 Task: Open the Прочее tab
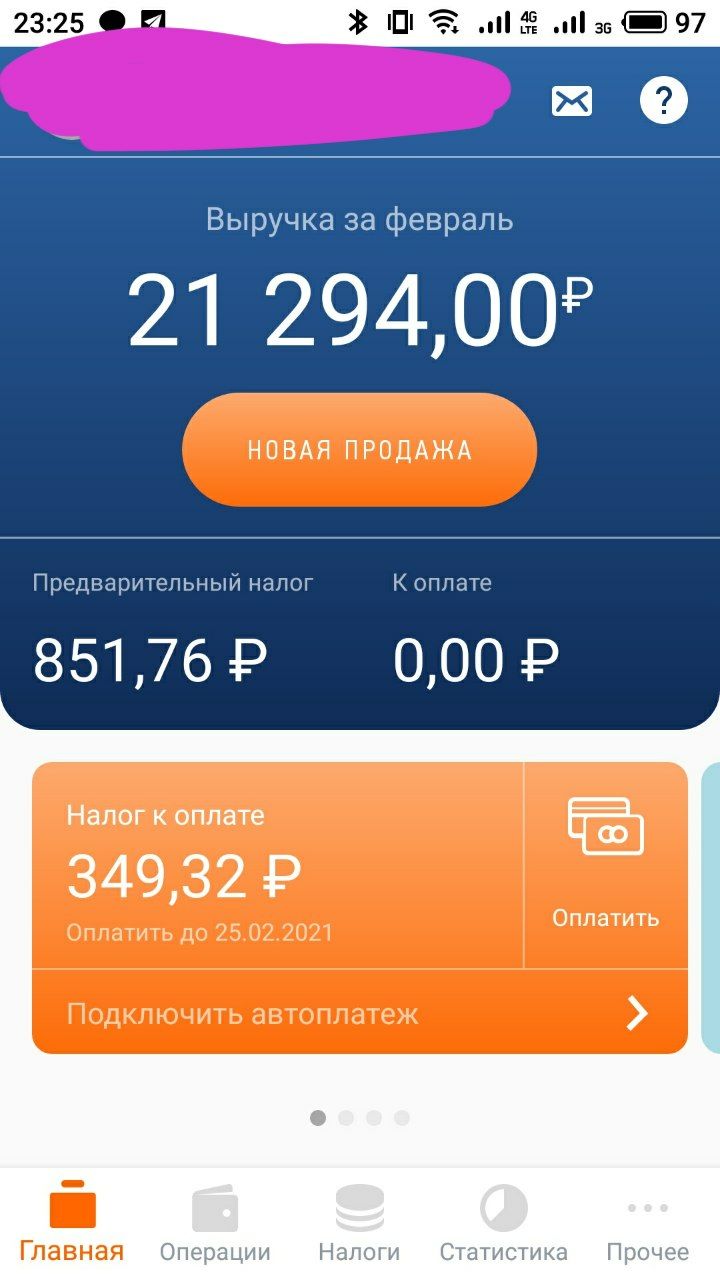tap(648, 1224)
